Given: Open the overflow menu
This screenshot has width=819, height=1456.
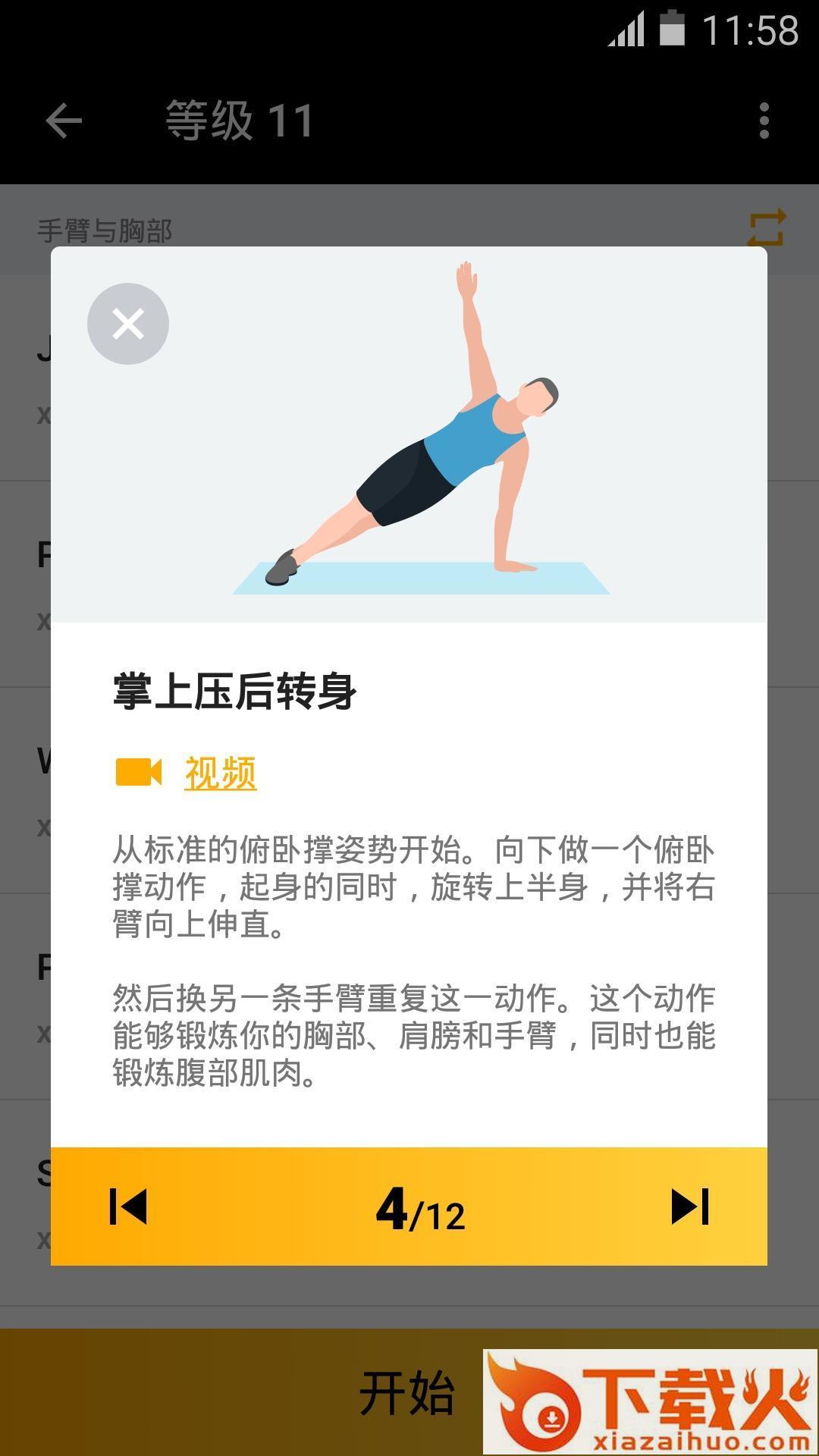Looking at the screenshot, I should point(764,121).
